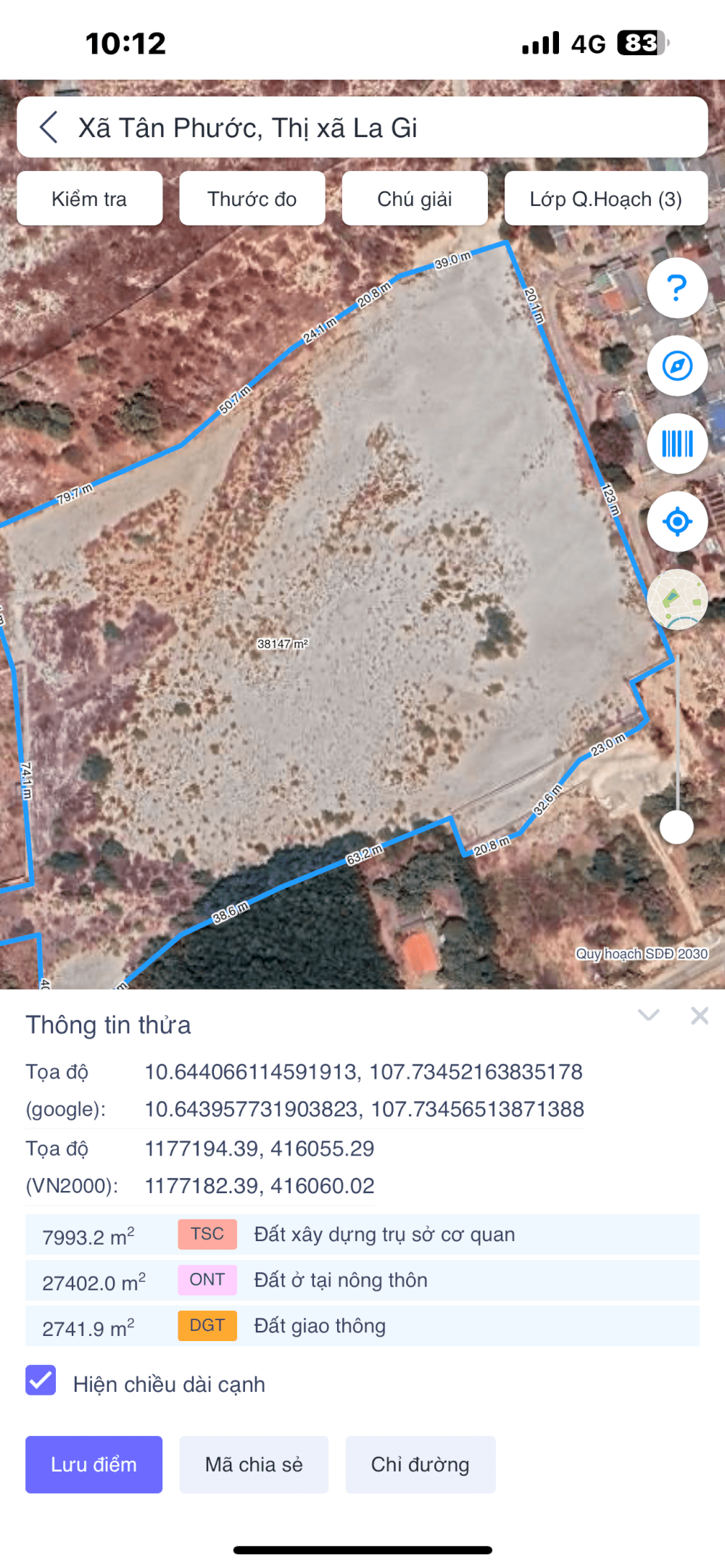Save the point with Lưu điểm
The width and height of the screenshot is (725, 1568).
[94, 1464]
